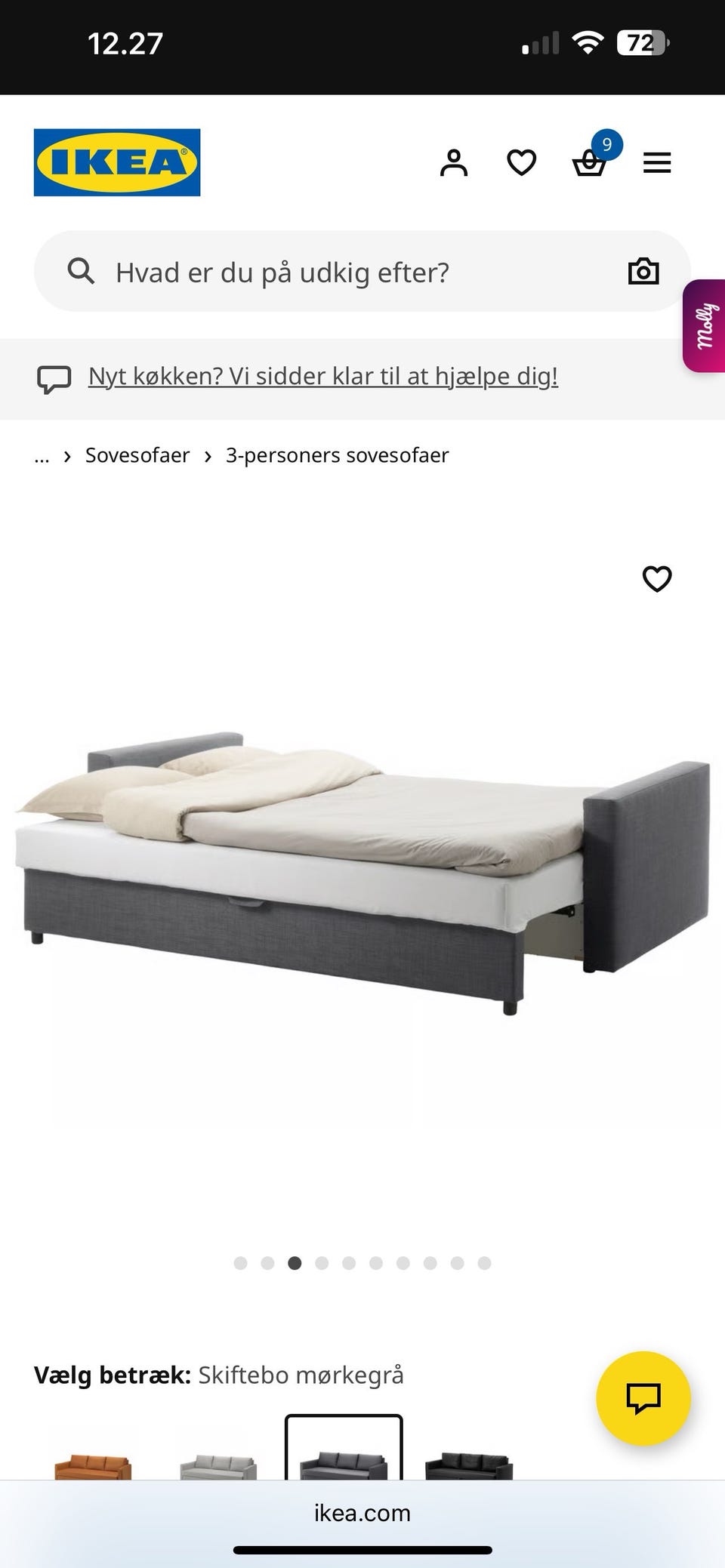The height and width of the screenshot is (1568, 725).
Task: Open the ikea.com address bar
Action: click(x=362, y=1512)
